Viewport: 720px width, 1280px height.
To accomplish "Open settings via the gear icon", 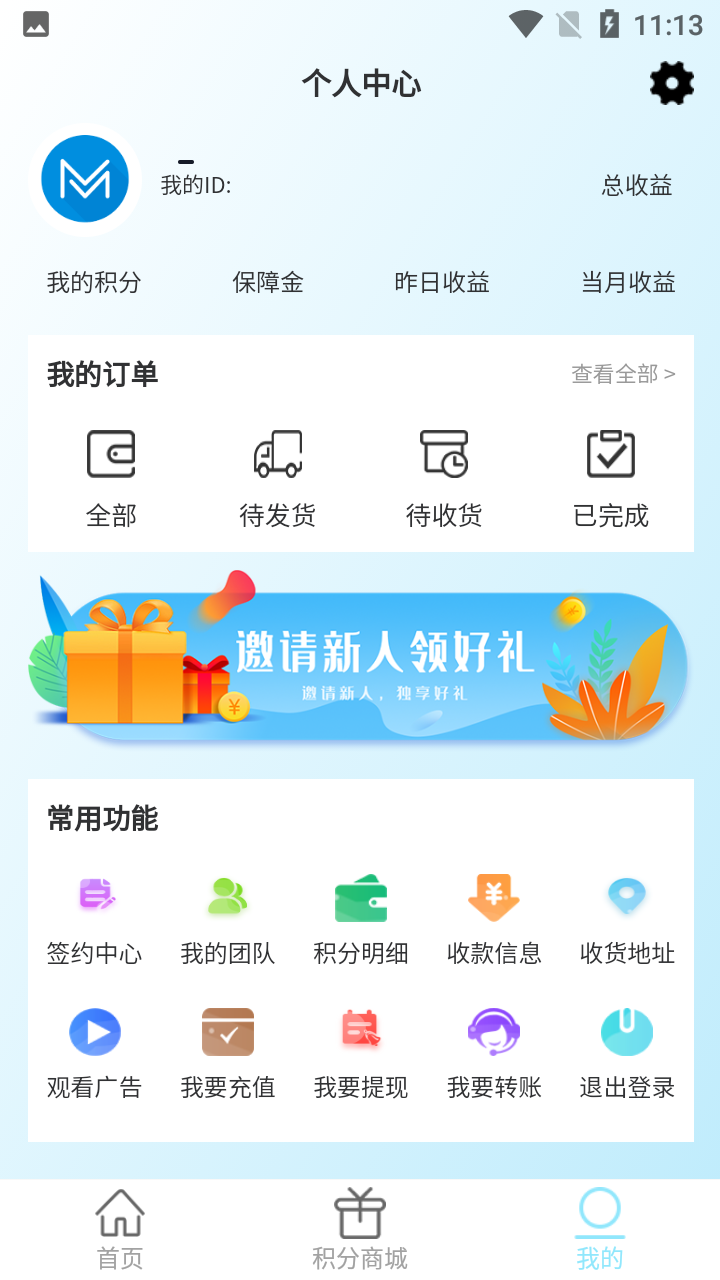I will point(671,83).
